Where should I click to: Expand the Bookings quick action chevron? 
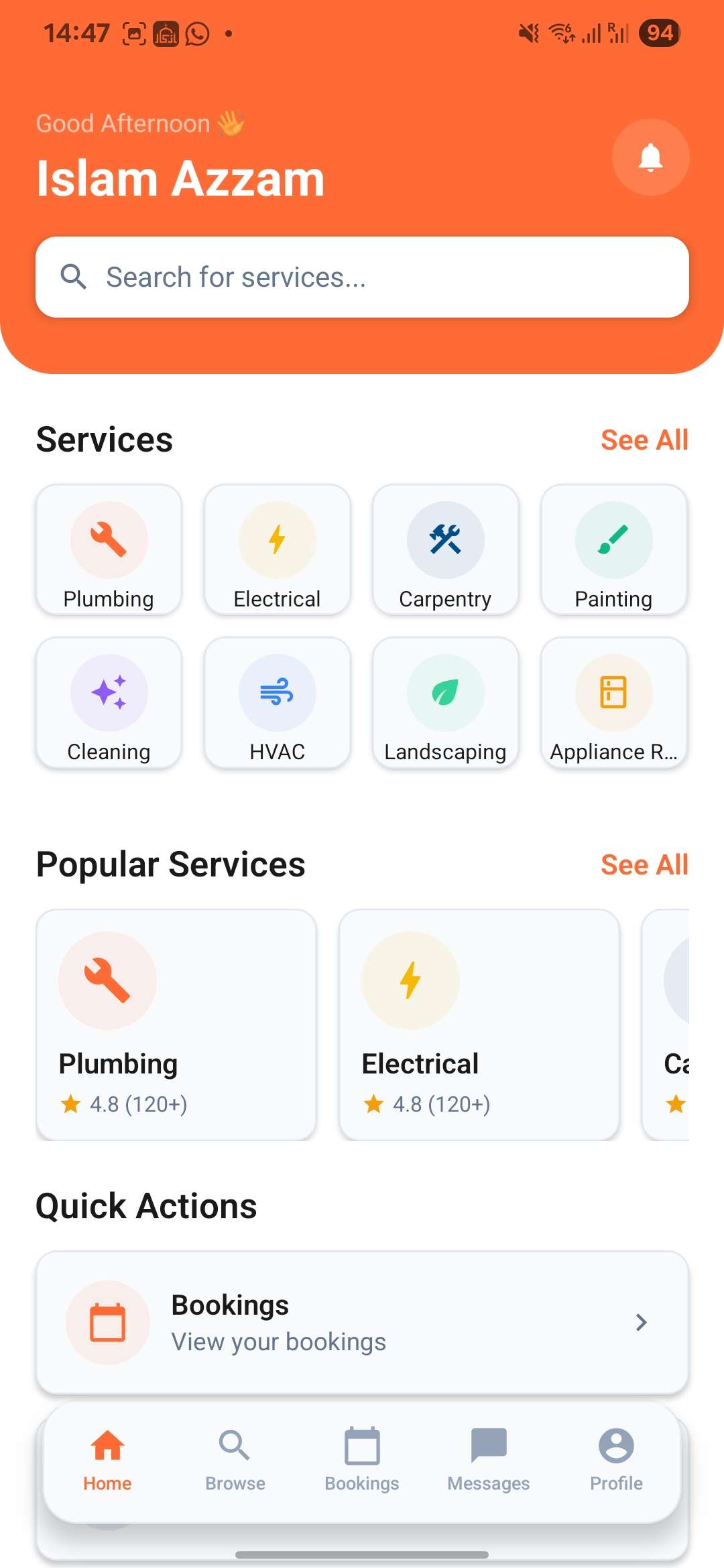point(642,1322)
